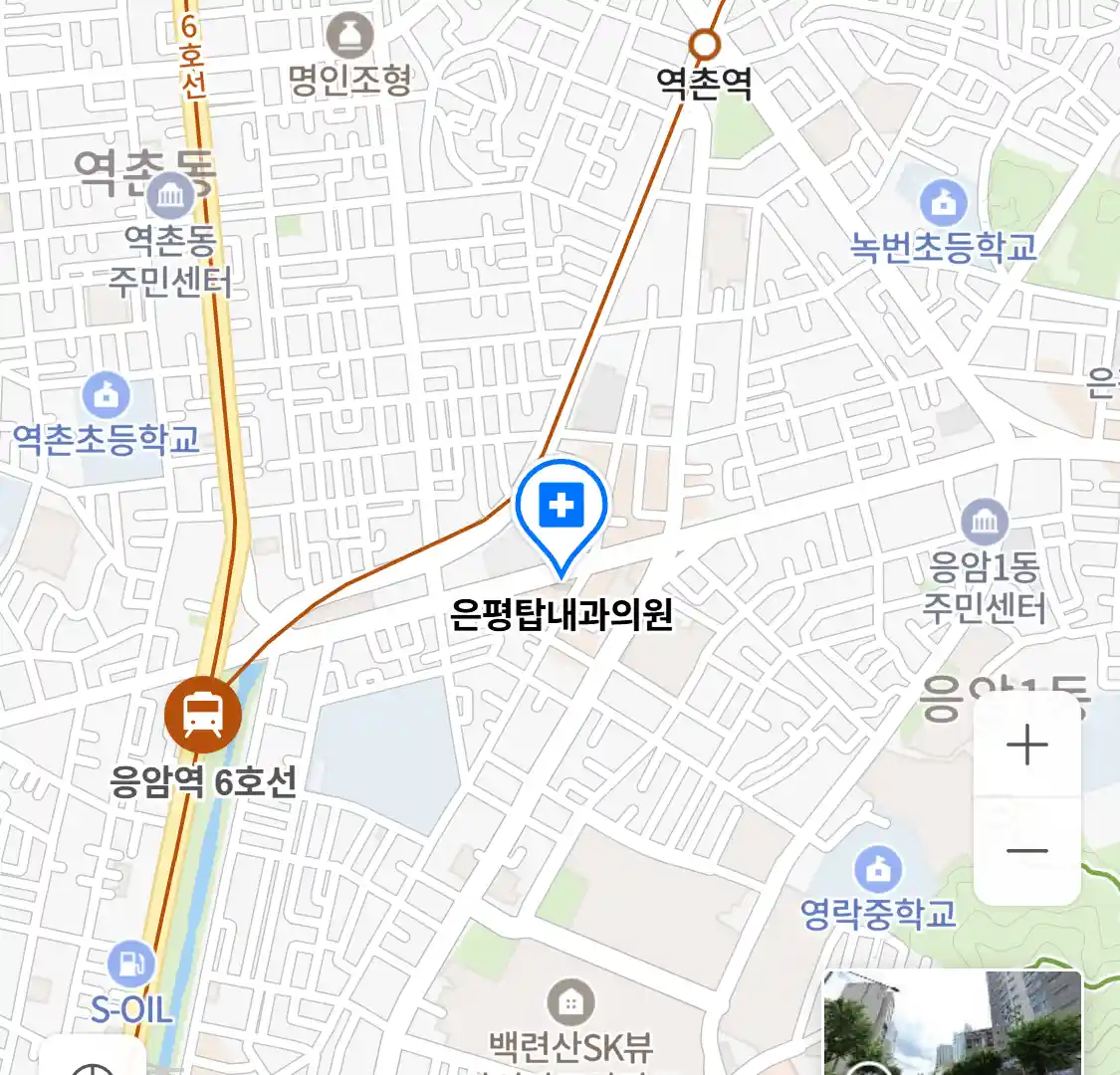Zoom out on the map
Image resolution: width=1120 pixels, height=1075 pixels.
[x=1026, y=851]
